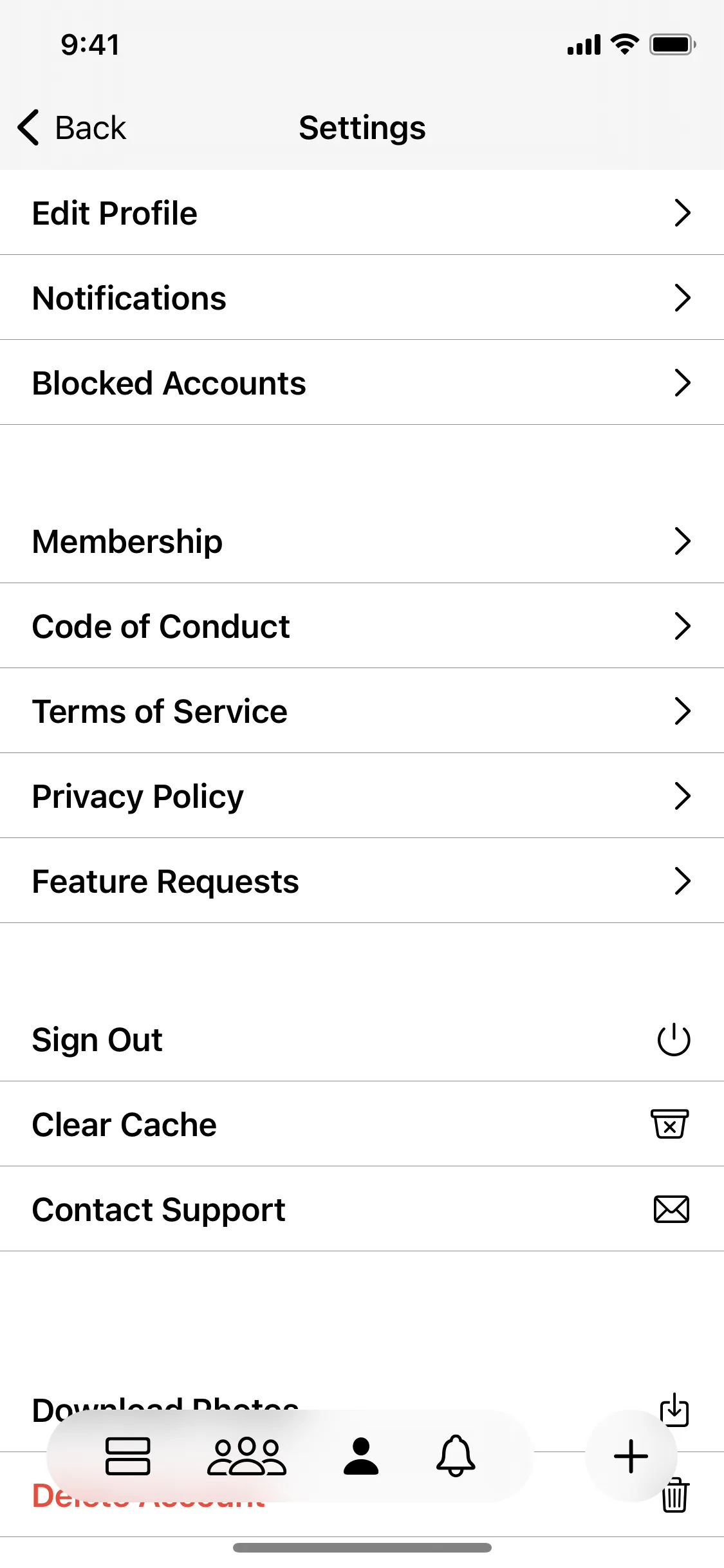Viewport: 724px width, 1568px height.
Task: Open the notifications bell tab
Action: [456, 1456]
